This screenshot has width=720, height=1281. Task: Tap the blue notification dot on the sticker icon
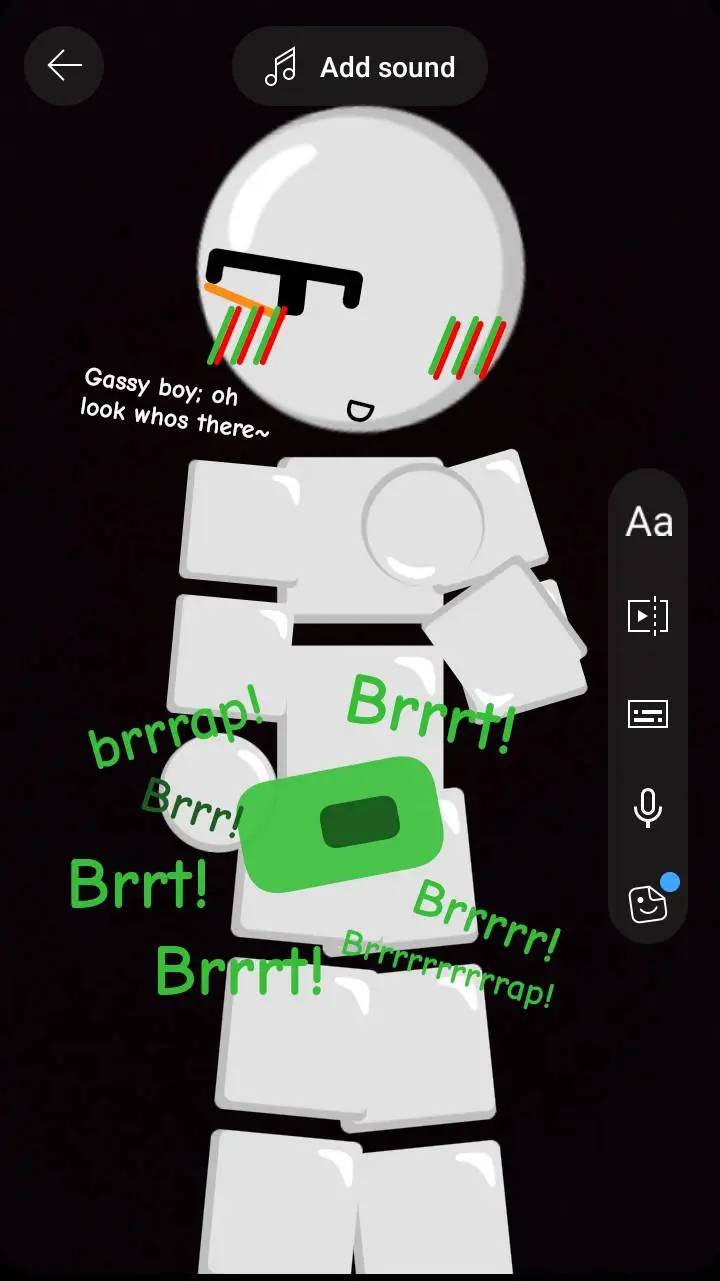point(668,883)
